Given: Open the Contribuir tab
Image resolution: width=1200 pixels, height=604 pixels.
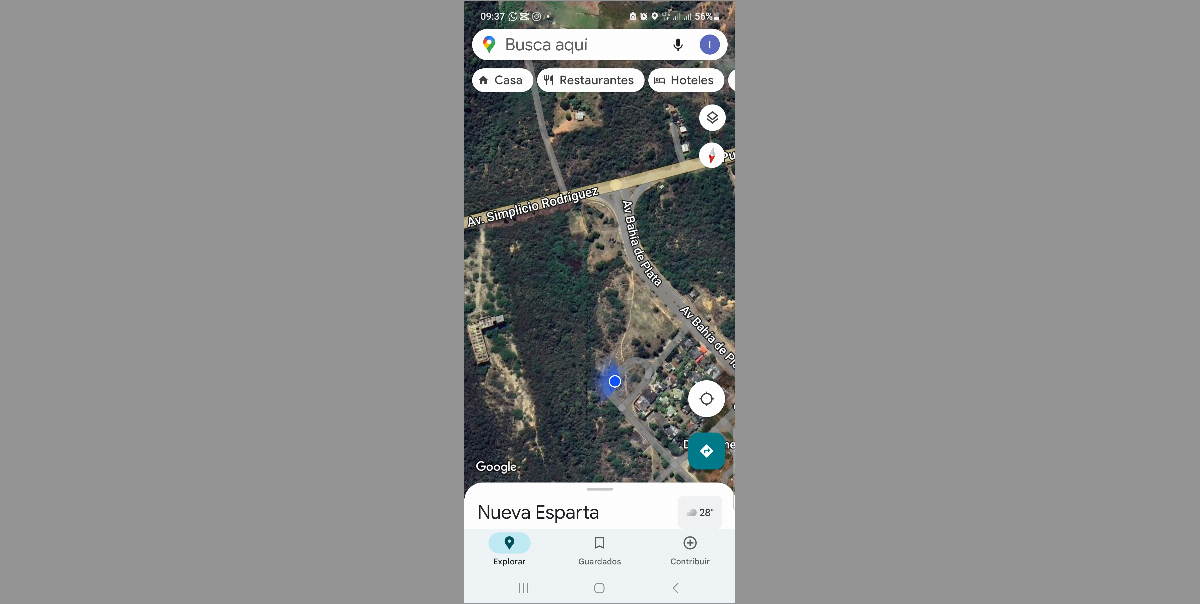Looking at the screenshot, I should 689,549.
